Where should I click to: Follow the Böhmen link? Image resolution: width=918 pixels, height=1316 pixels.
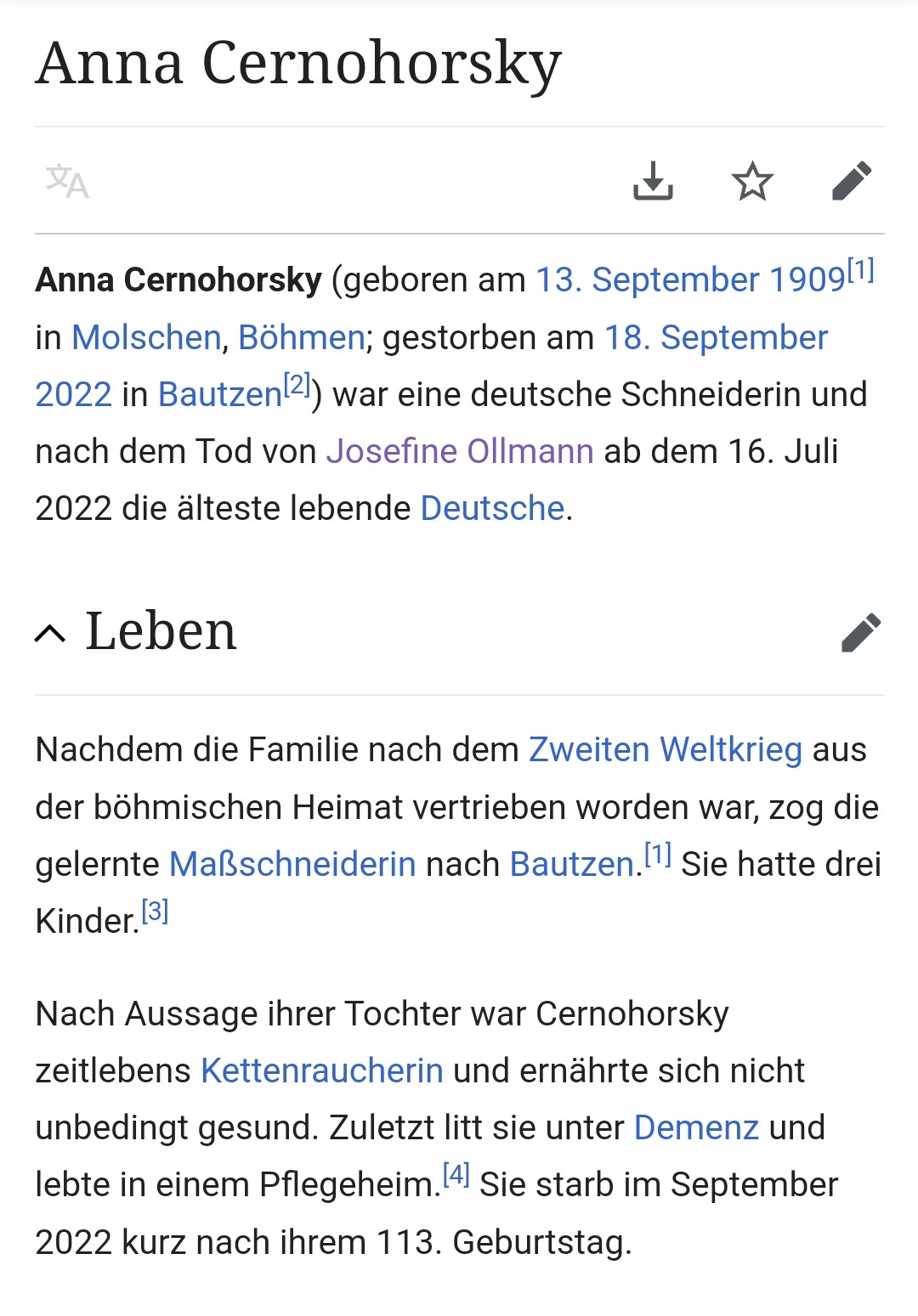(302, 338)
